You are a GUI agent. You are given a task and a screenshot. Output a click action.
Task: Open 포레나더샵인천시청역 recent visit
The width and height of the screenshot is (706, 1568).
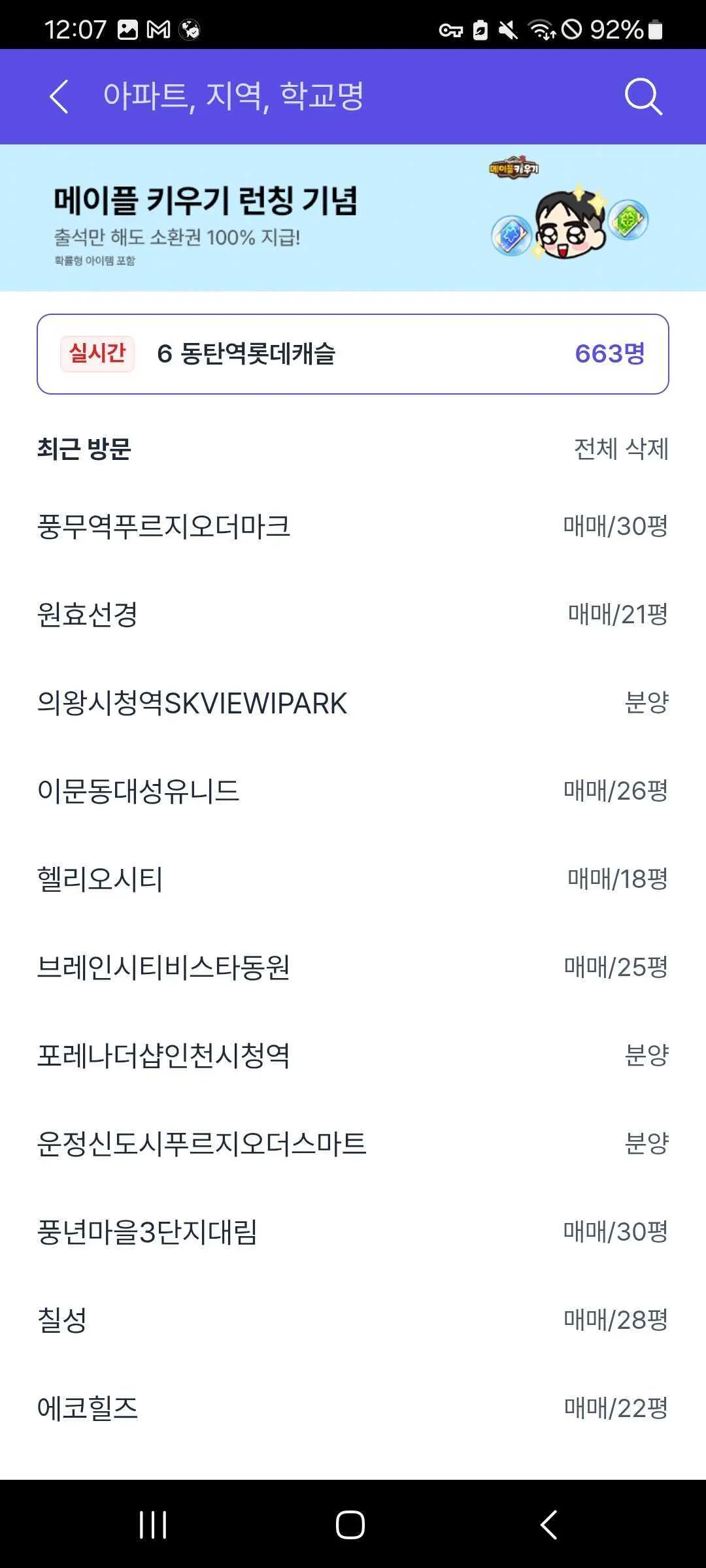[x=163, y=1056]
